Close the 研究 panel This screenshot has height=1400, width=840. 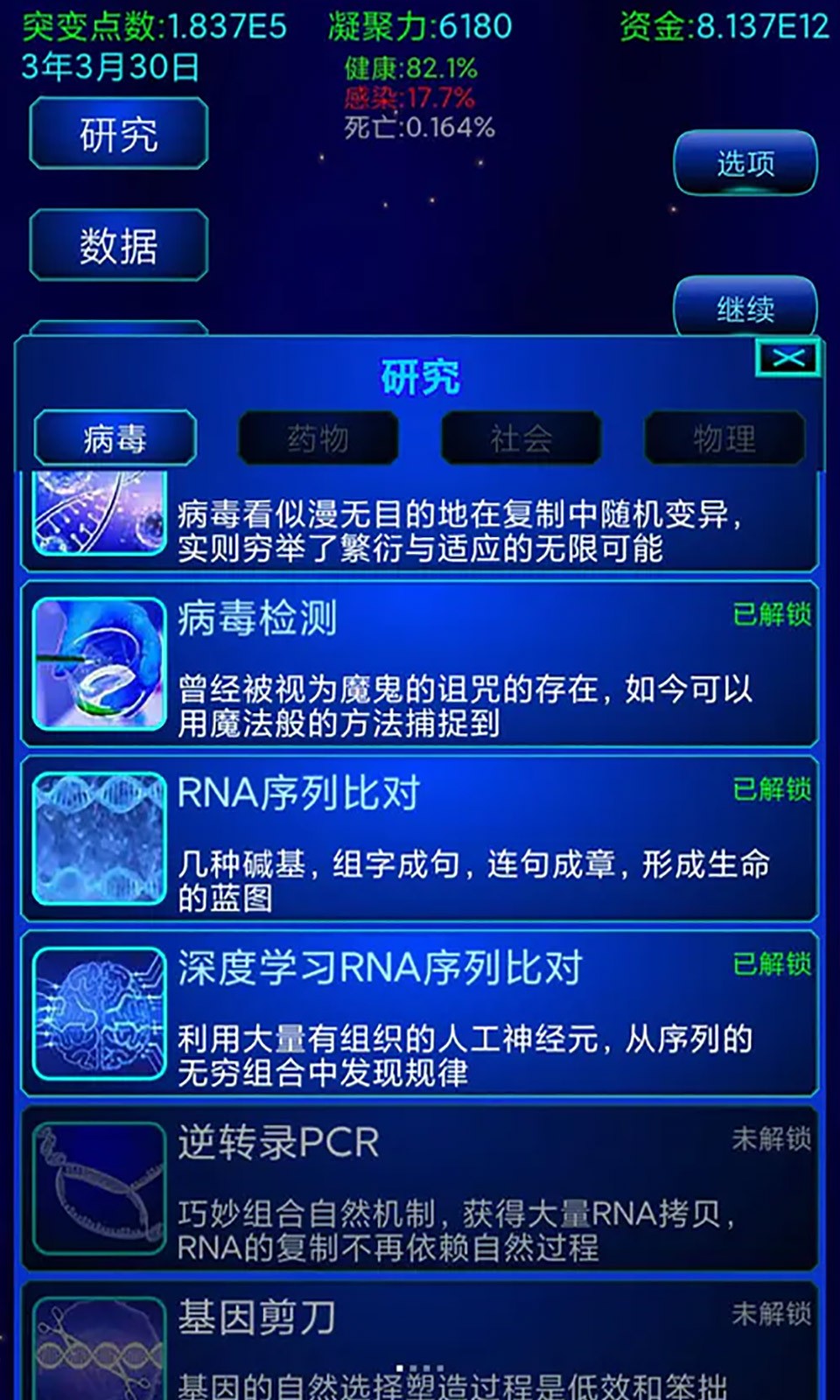(x=787, y=358)
